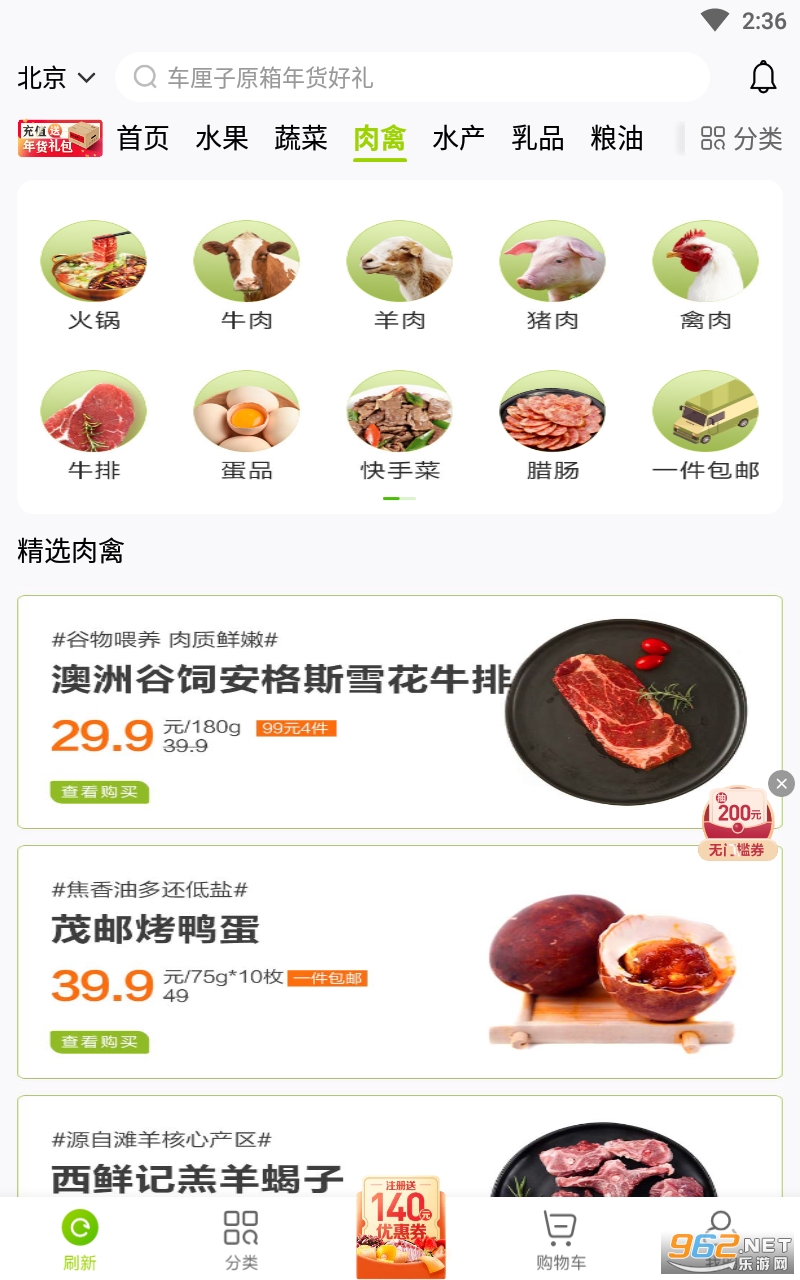Tap 查看购买 on 澳洲谷饲安格斯雪花牛排
The height and width of the screenshot is (1280, 800).
coord(99,792)
